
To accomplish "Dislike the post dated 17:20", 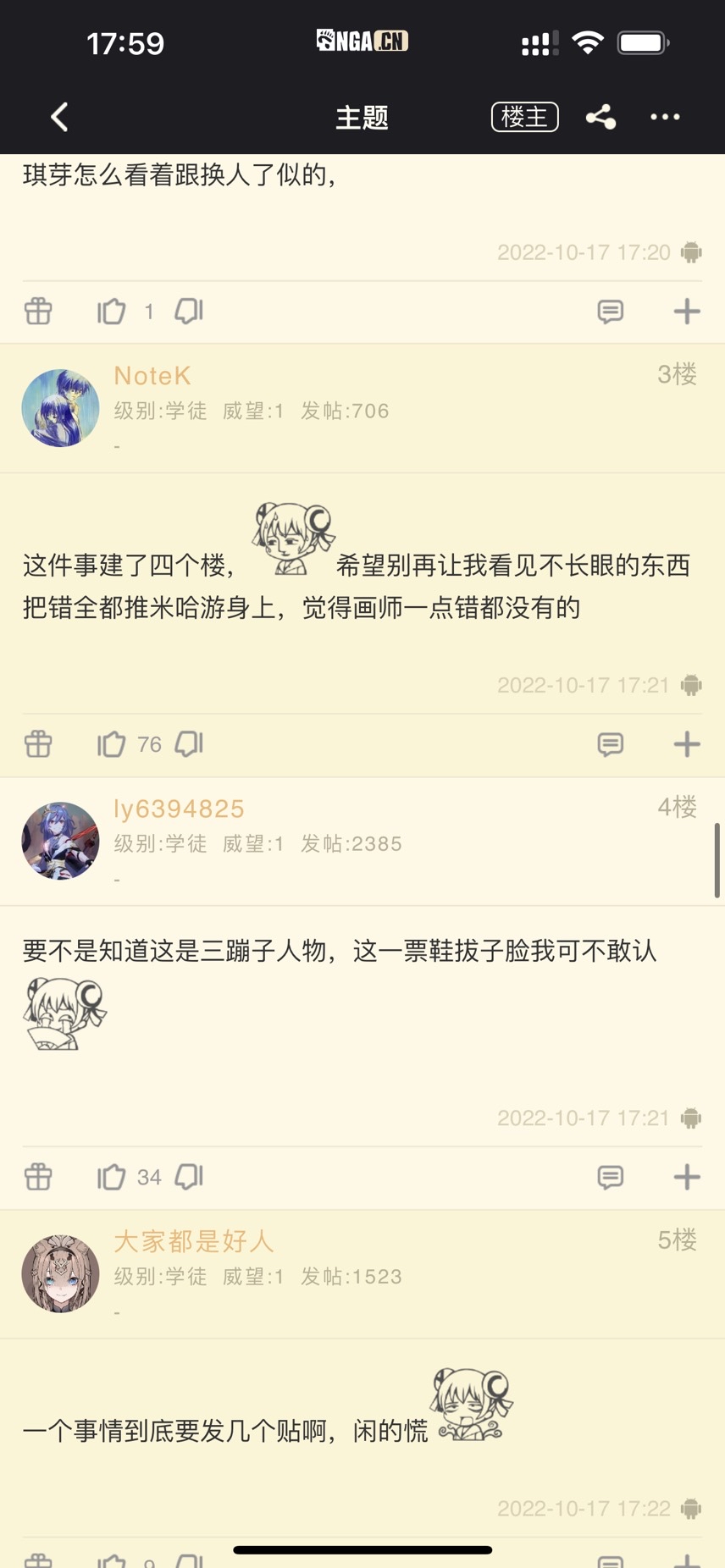I will pyautogui.click(x=189, y=312).
